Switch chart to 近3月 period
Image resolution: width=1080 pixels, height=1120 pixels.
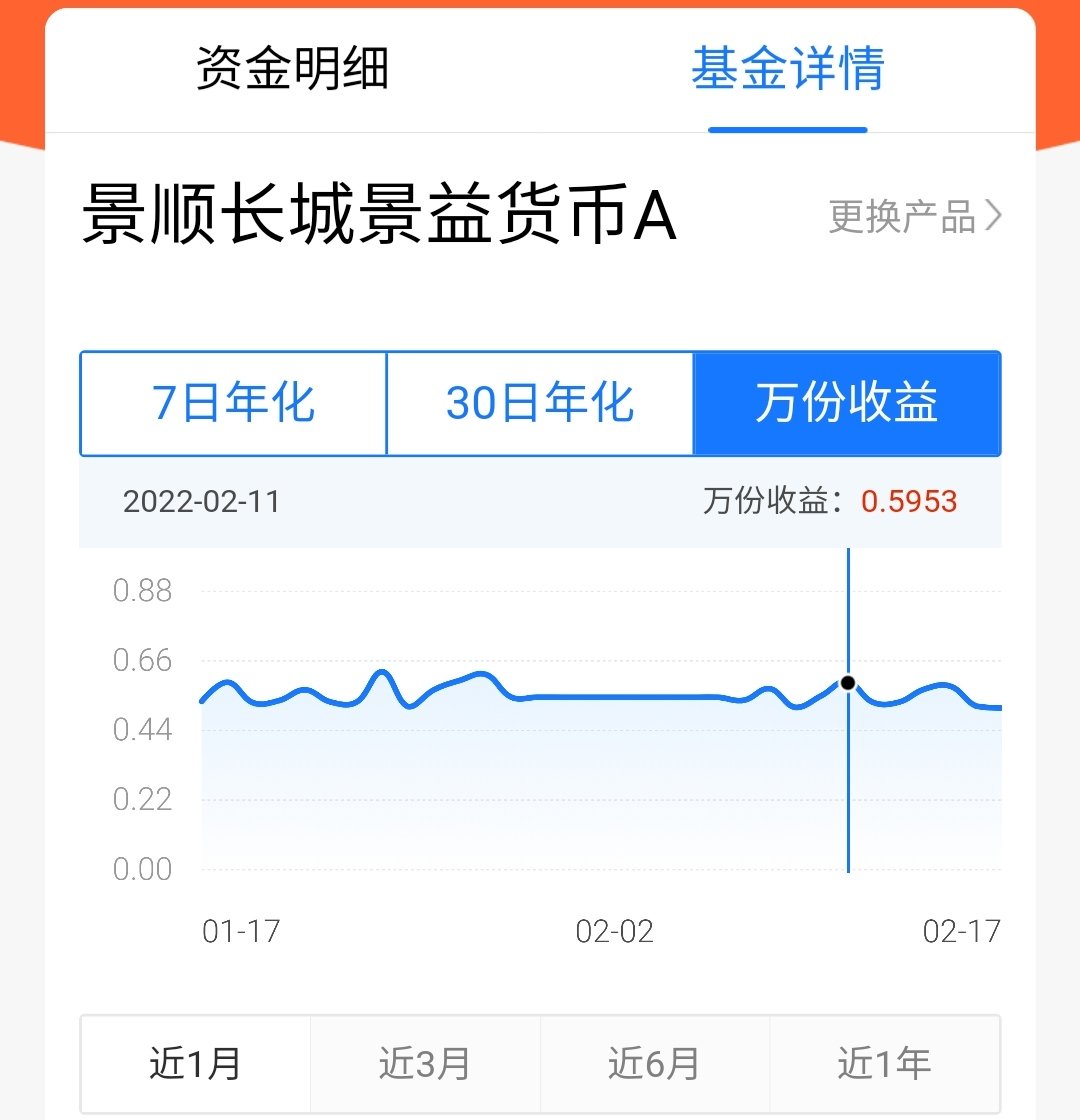click(425, 1063)
